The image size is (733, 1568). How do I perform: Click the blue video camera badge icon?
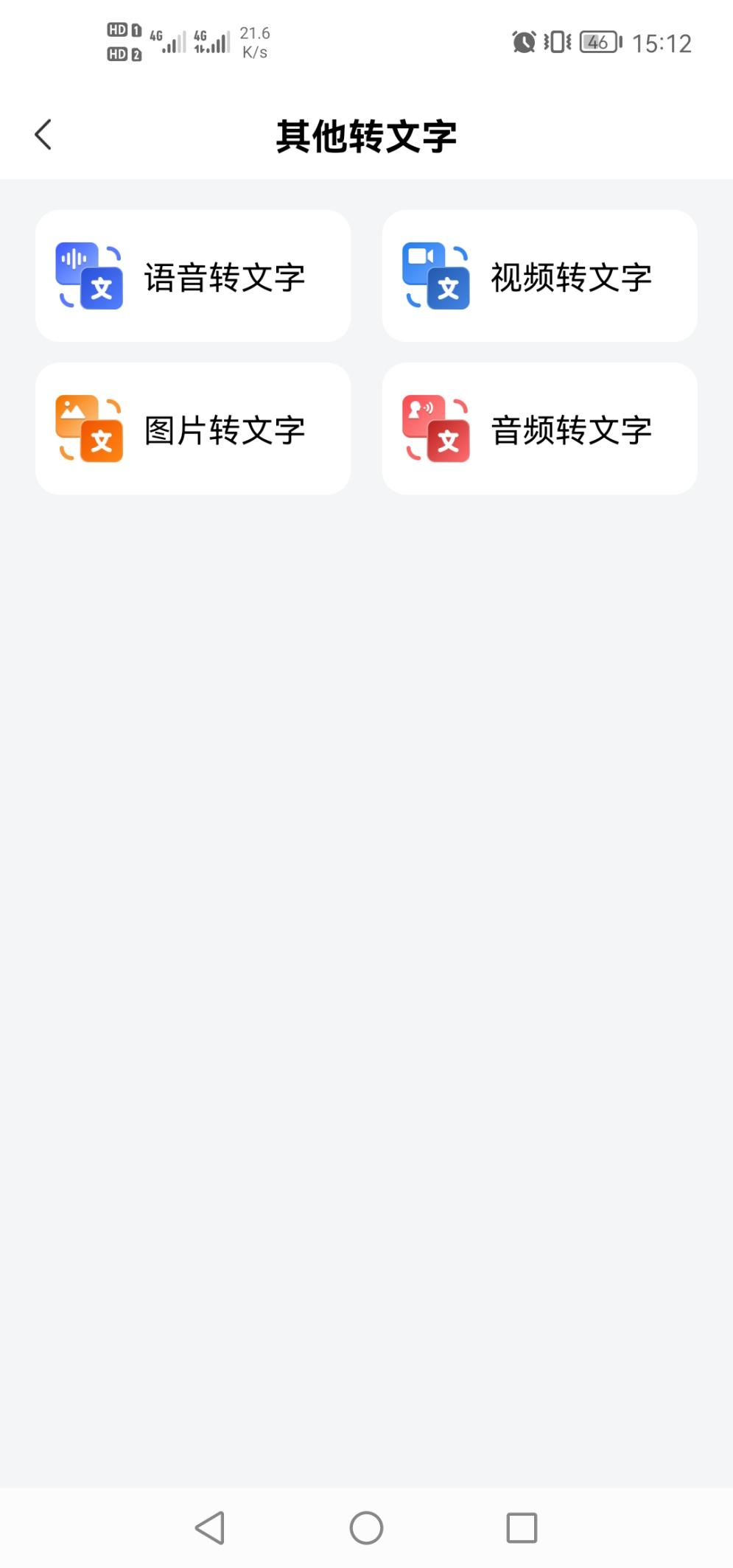coord(422,259)
